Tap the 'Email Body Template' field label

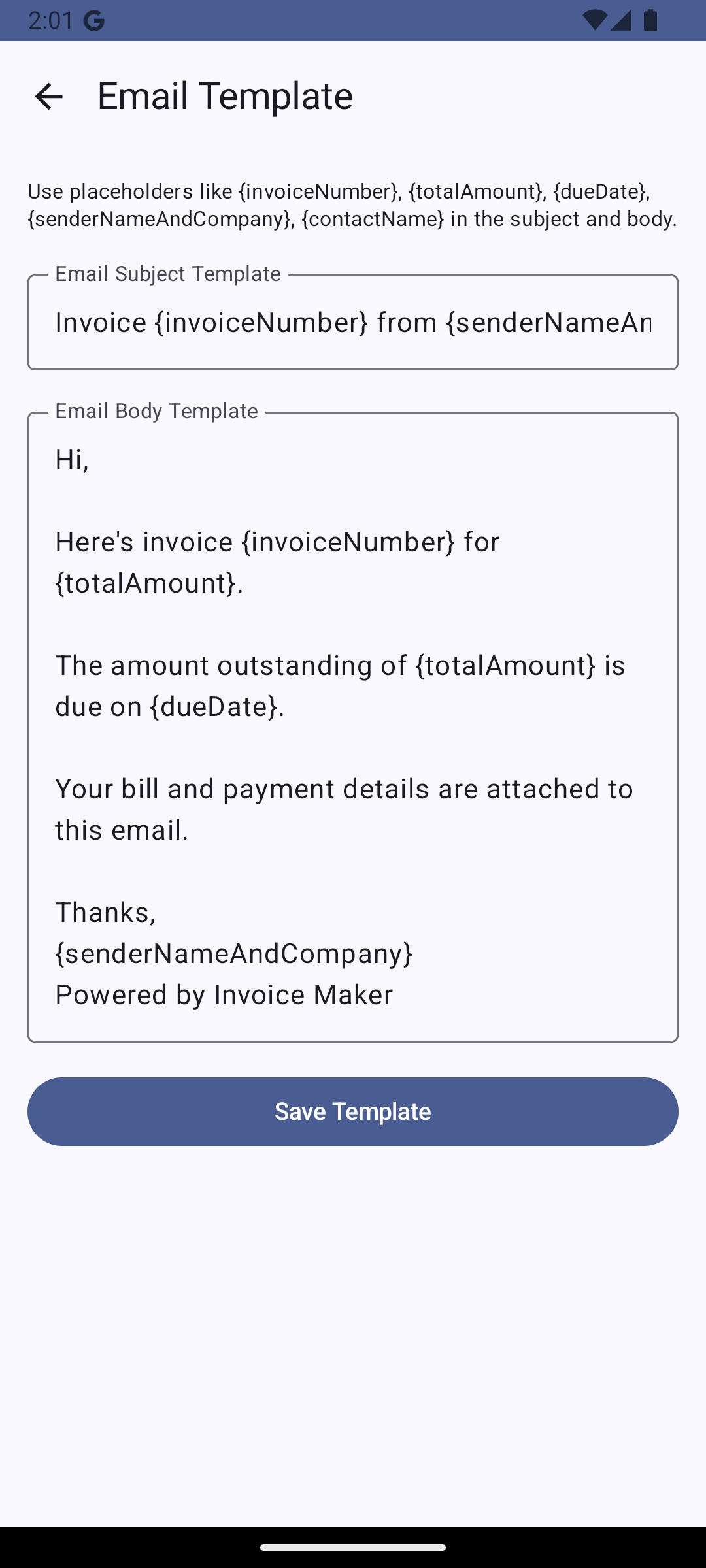(x=156, y=411)
